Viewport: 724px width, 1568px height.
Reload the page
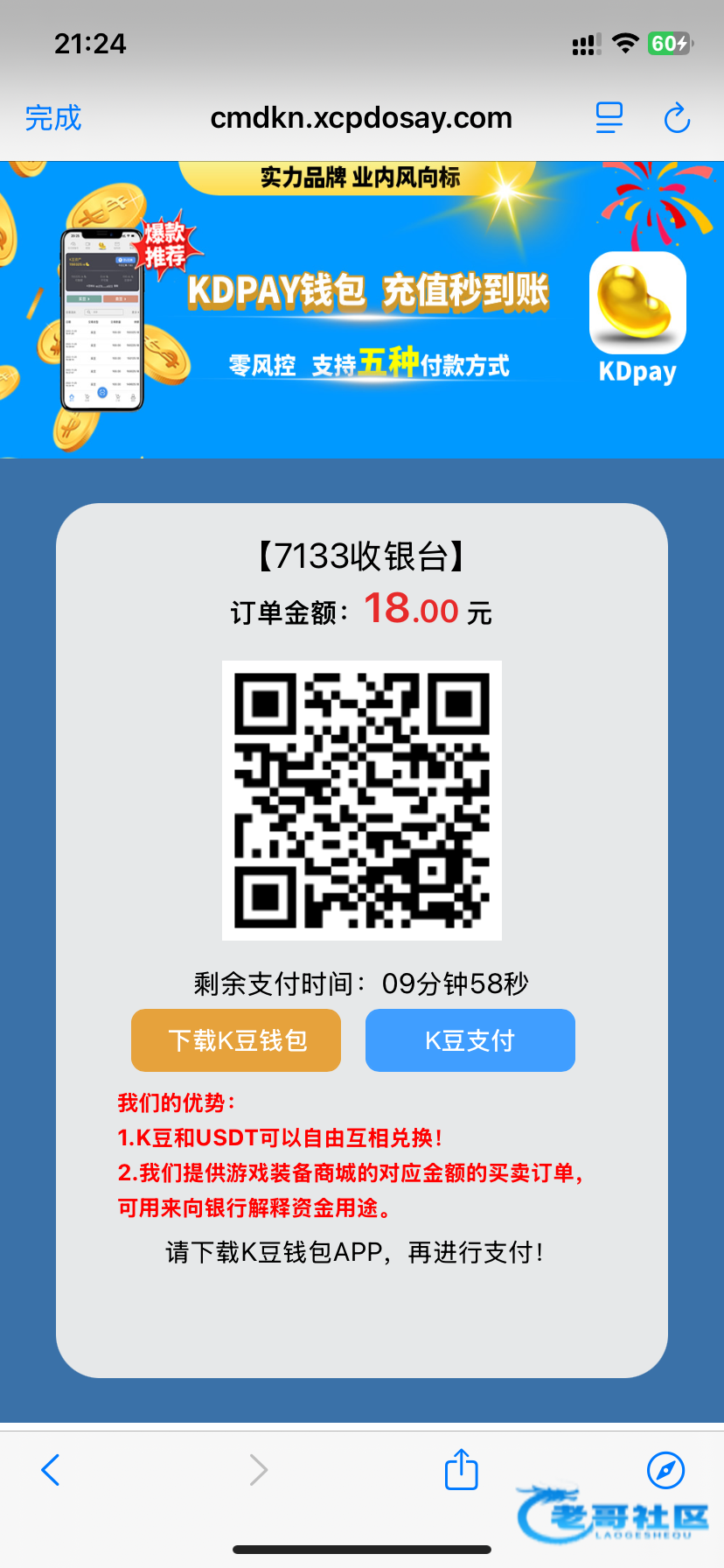(x=677, y=118)
